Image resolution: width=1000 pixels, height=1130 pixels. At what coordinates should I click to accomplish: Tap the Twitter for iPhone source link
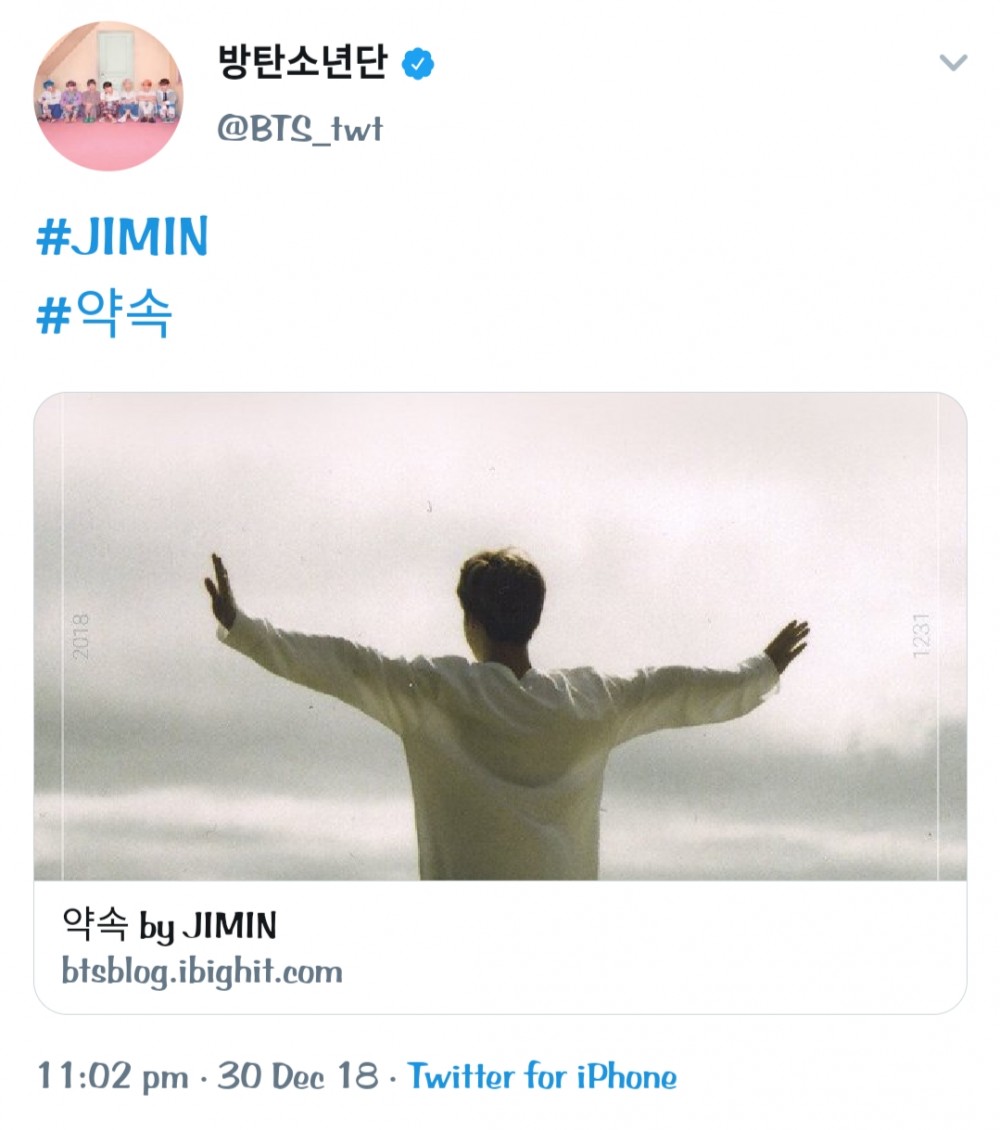tap(542, 1077)
